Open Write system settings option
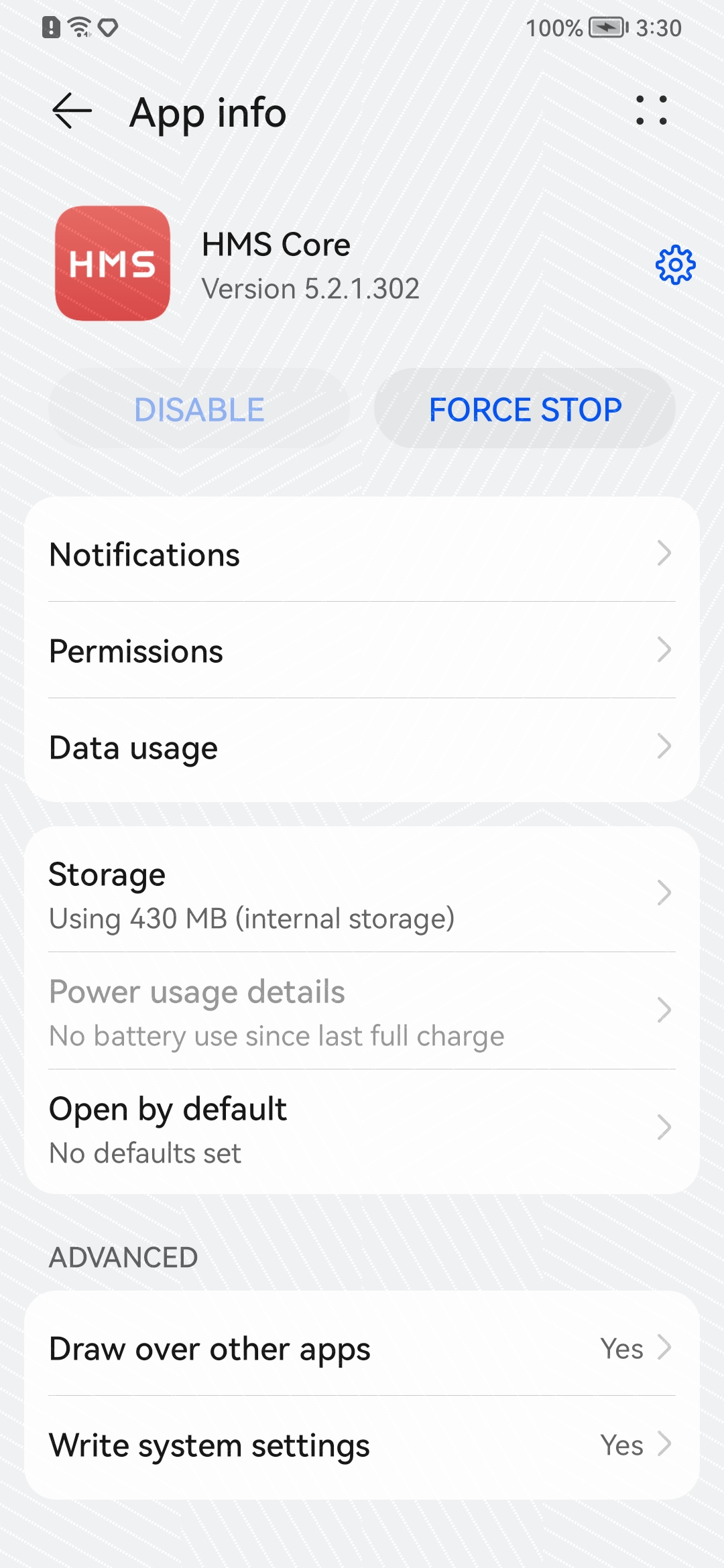Viewport: 724px width, 1568px height. (x=362, y=1445)
